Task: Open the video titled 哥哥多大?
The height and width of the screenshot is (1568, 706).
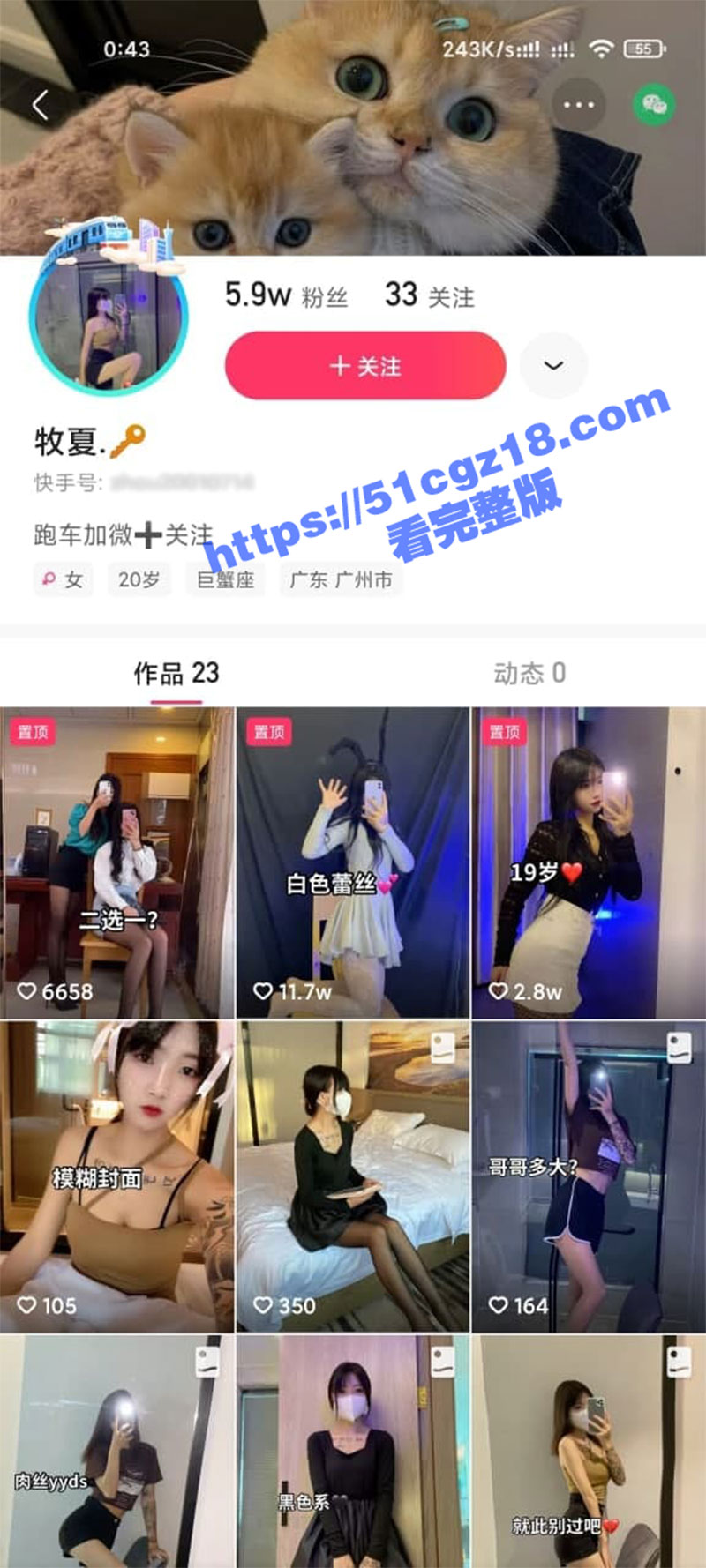Action: tap(588, 1176)
